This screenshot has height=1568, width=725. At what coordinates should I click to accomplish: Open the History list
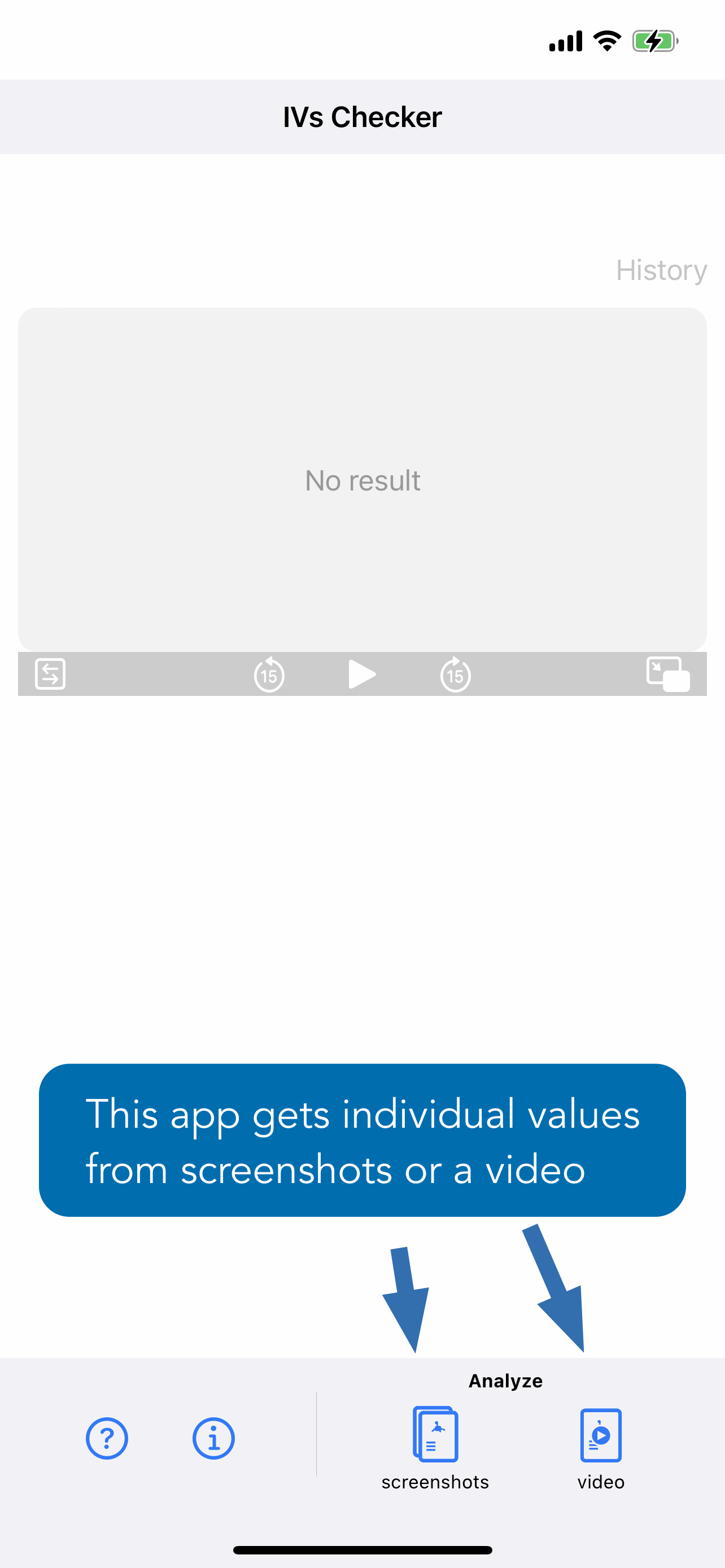(661, 270)
